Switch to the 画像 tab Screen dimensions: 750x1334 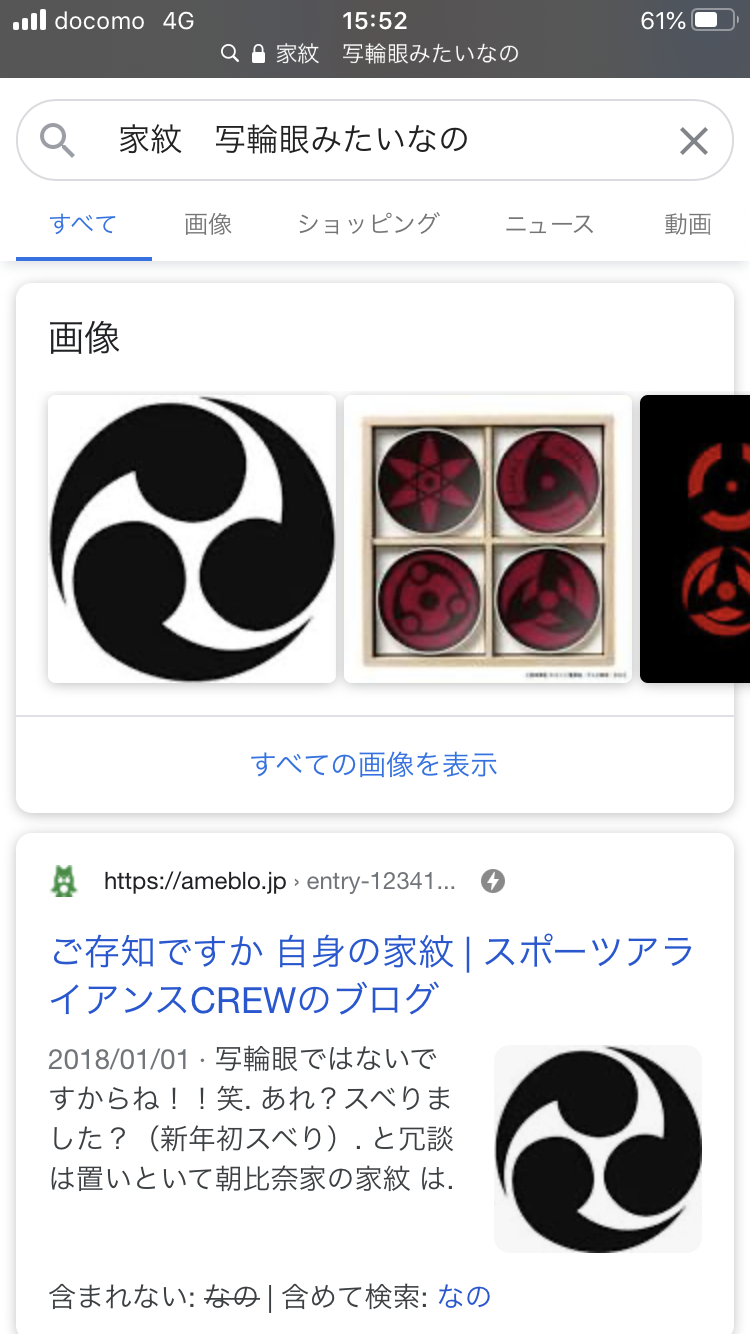208,224
